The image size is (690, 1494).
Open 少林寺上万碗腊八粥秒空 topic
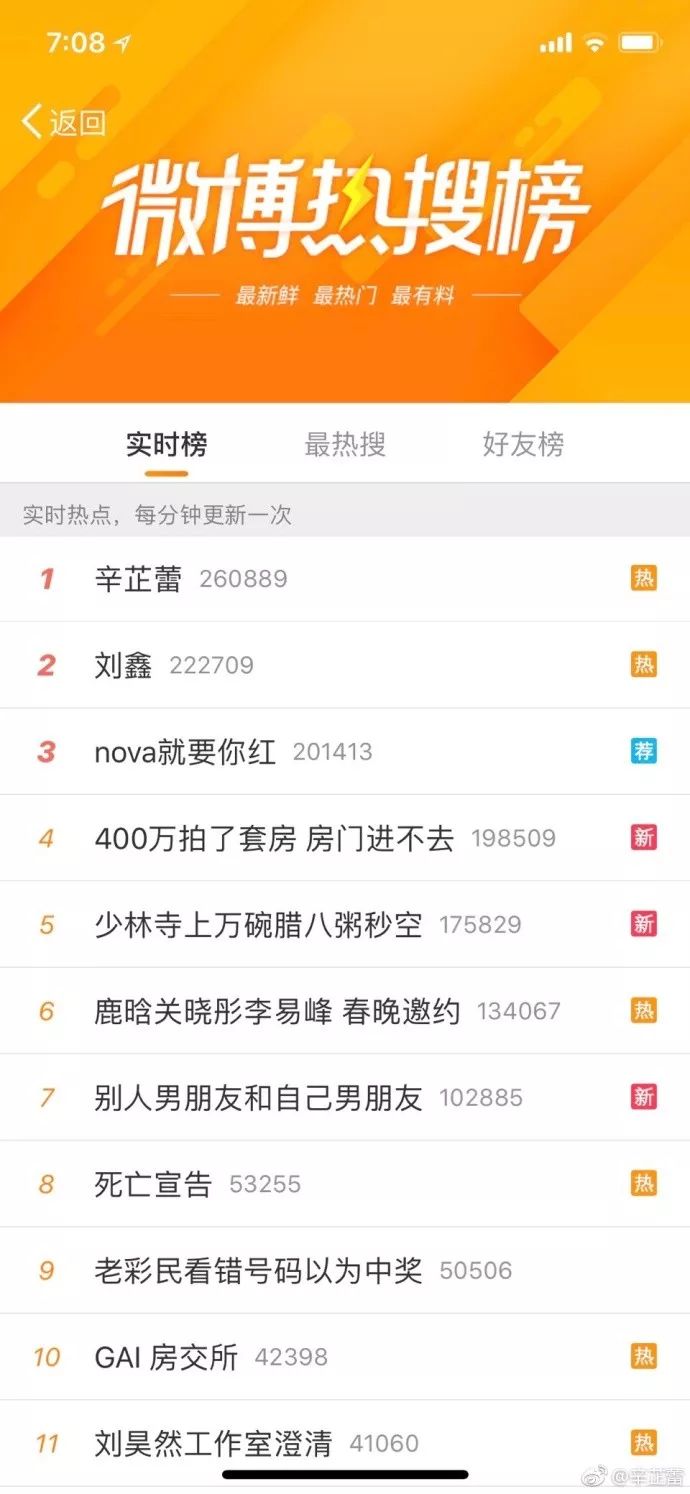click(x=345, y=924)
